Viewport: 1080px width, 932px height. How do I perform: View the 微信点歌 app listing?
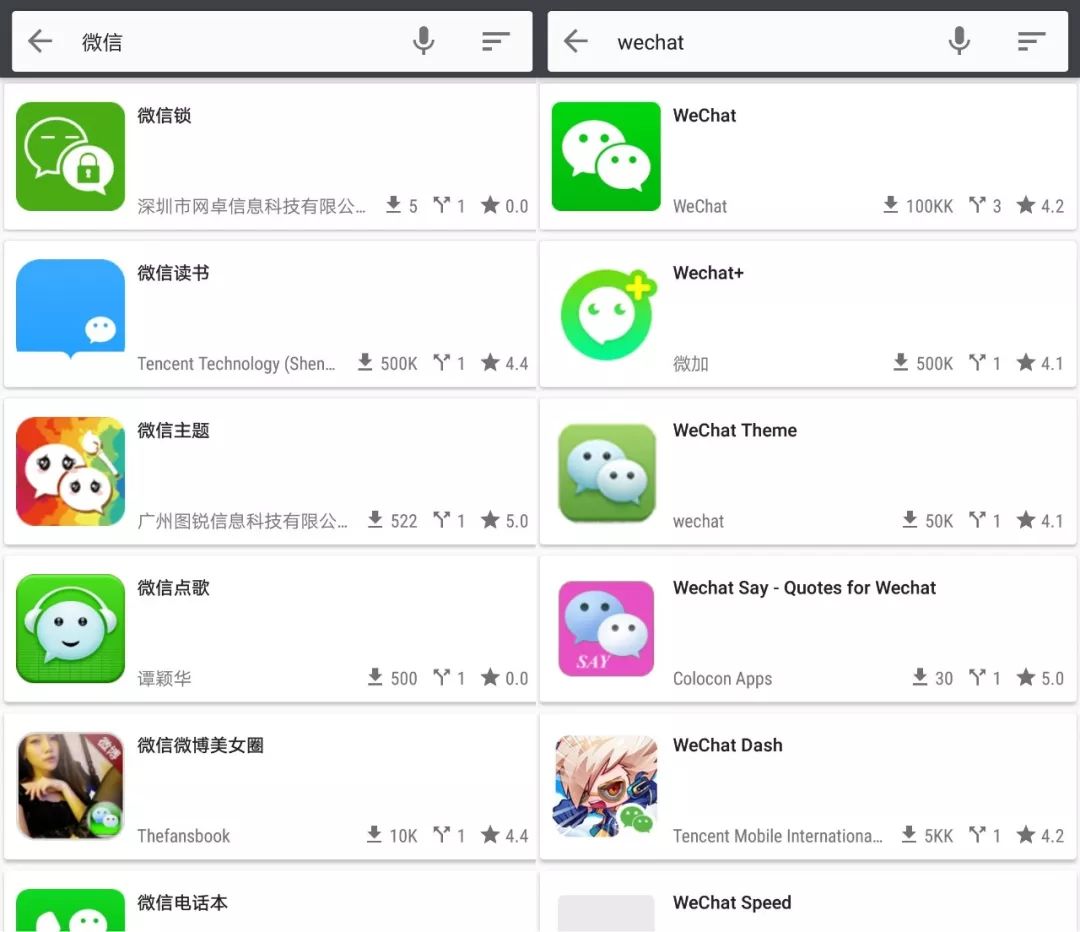(270, 628)
